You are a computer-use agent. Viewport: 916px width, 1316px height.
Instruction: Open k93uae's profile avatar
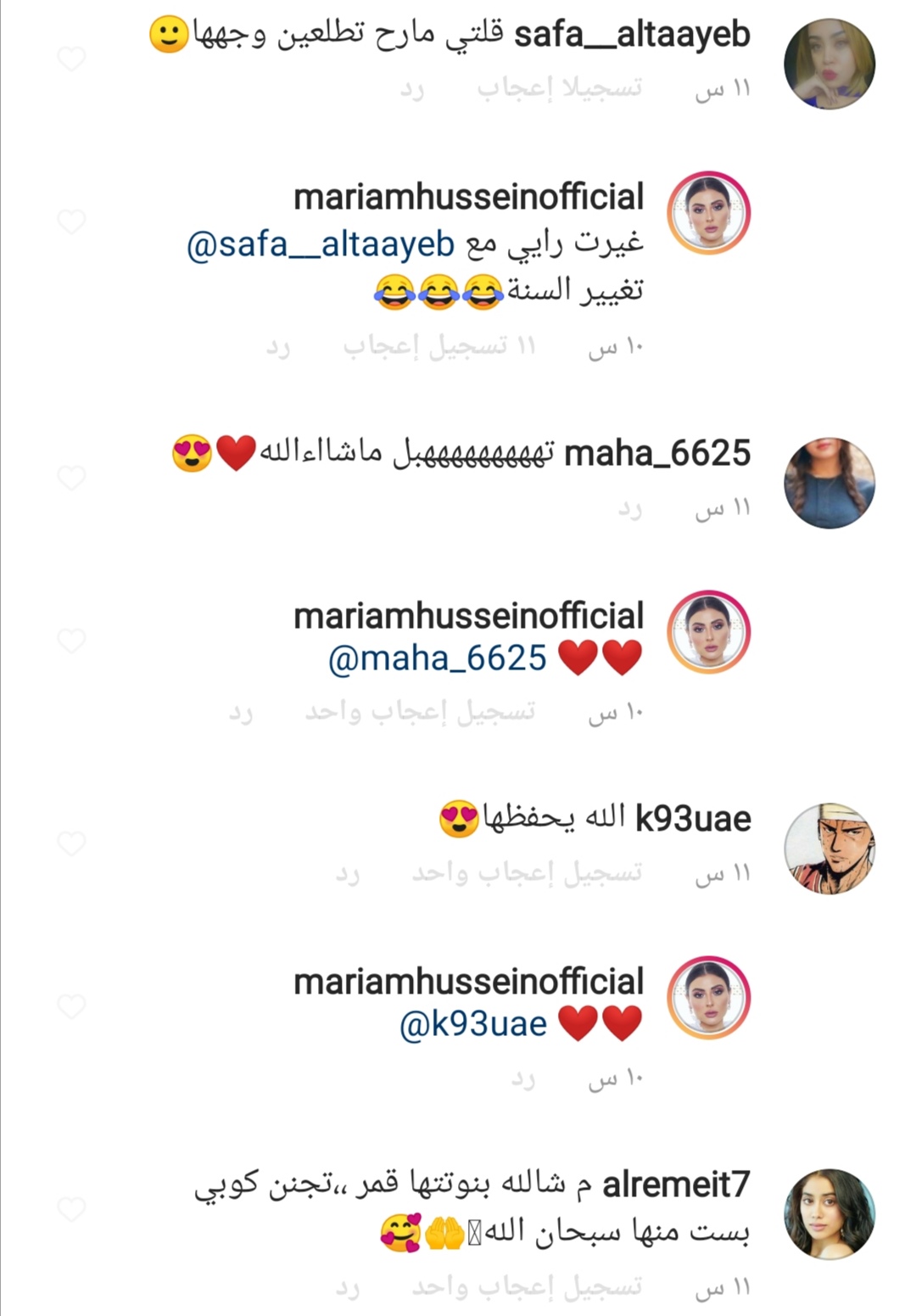coord(829,848)
